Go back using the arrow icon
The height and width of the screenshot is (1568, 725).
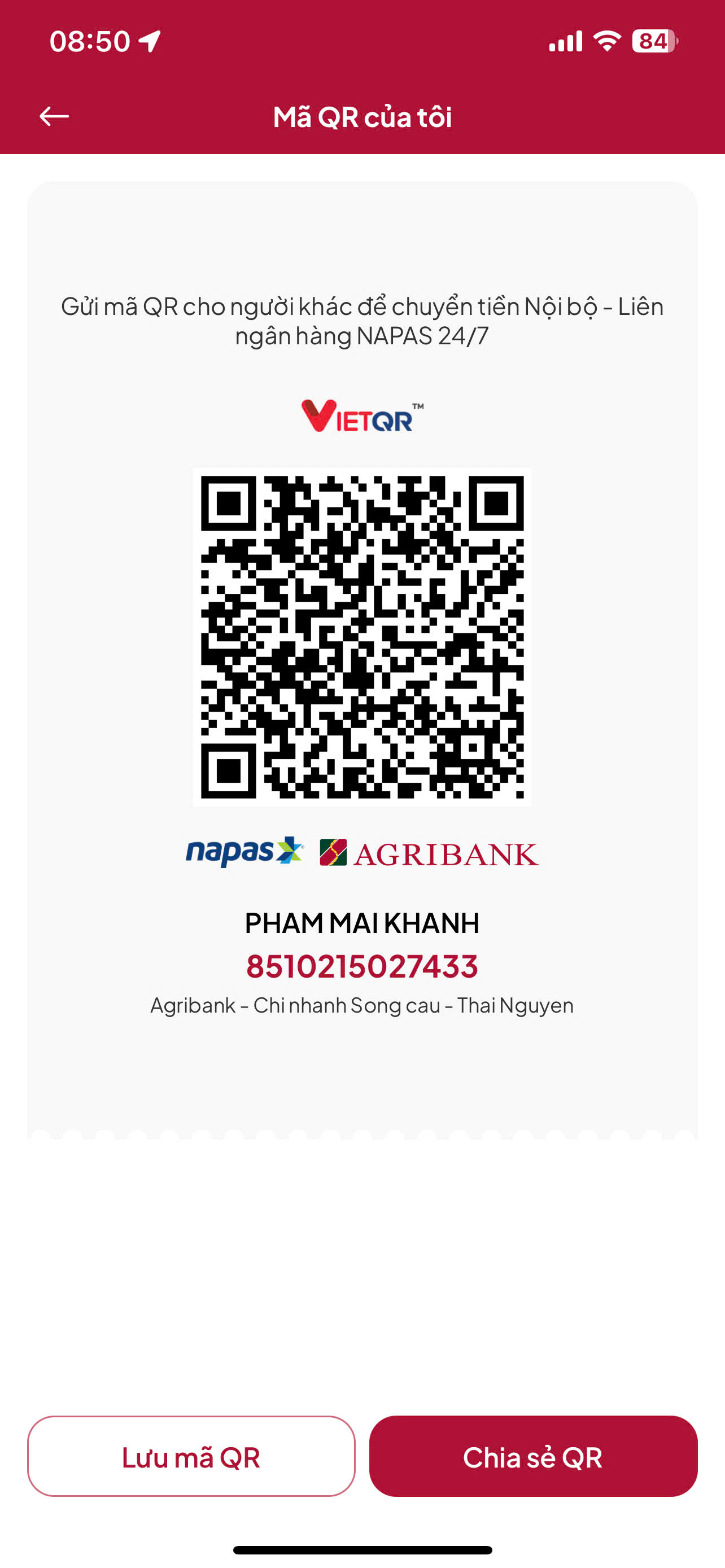54,116
